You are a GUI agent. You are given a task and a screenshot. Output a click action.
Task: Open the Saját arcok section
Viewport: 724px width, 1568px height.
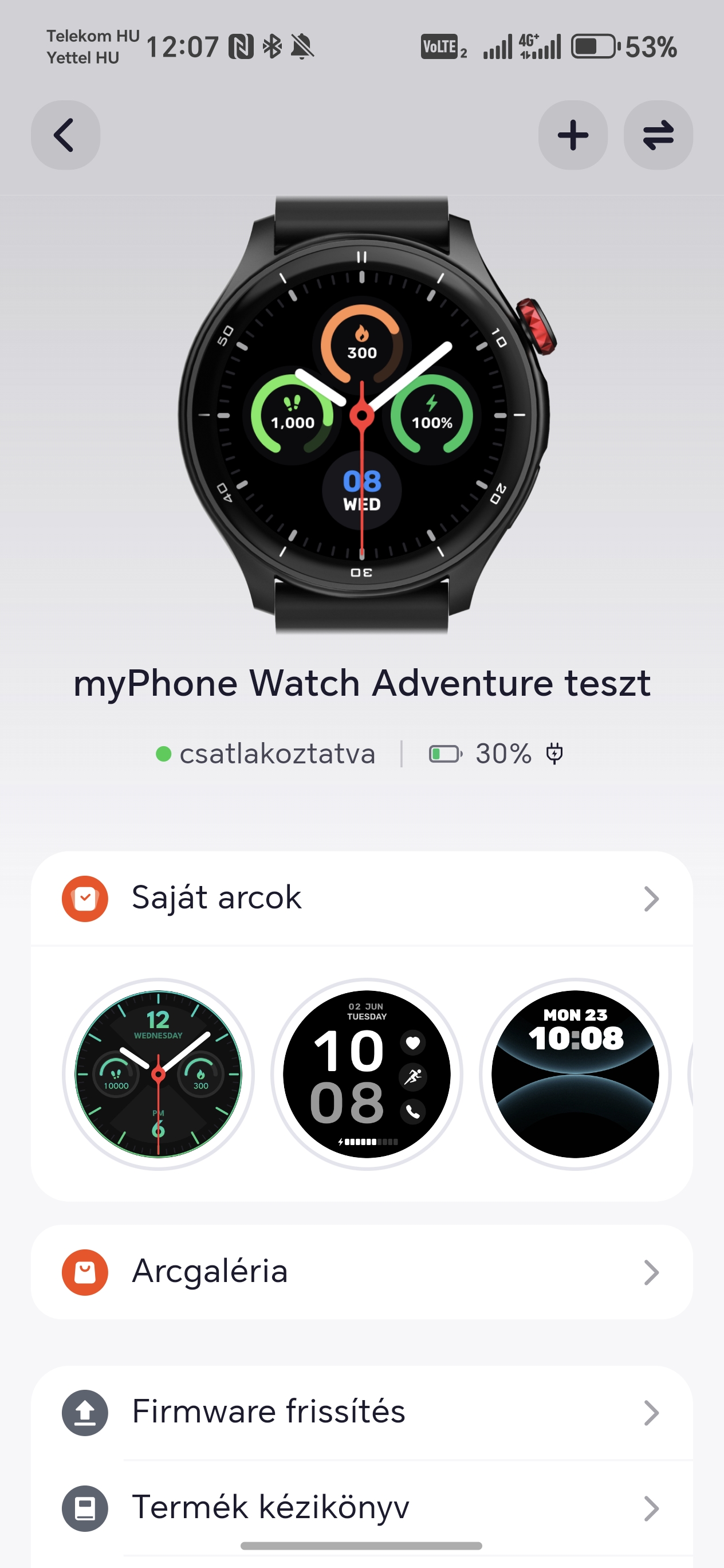coord(362,899)
